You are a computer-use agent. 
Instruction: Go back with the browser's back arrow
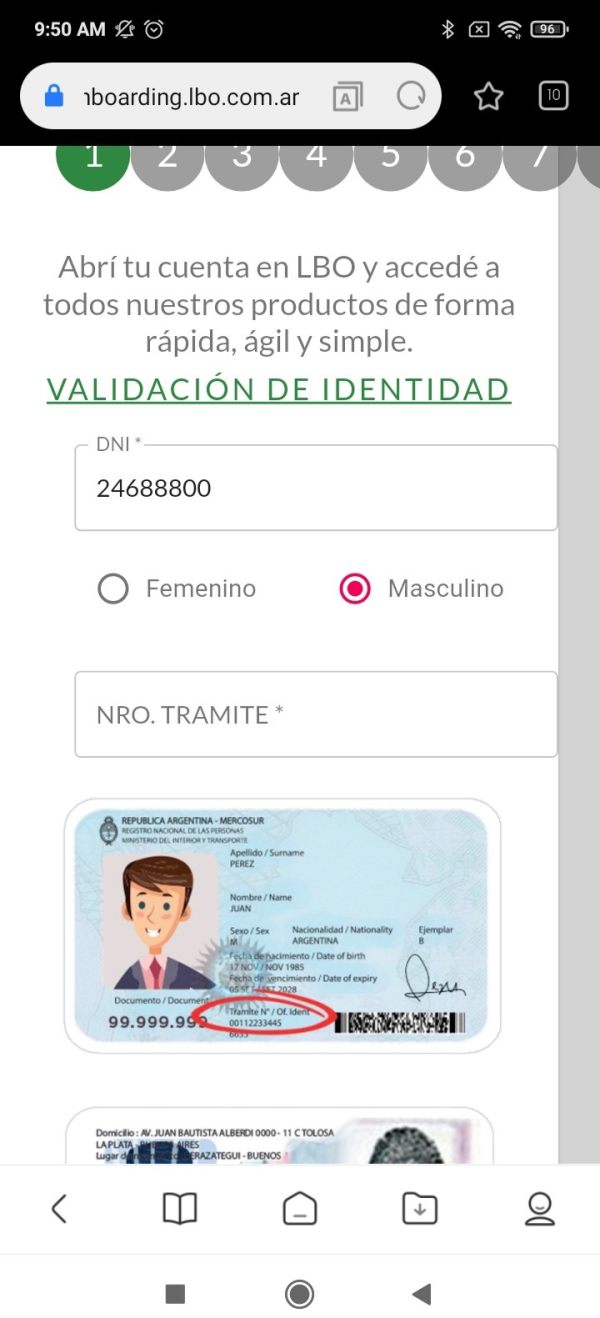tap(59, 1209)
